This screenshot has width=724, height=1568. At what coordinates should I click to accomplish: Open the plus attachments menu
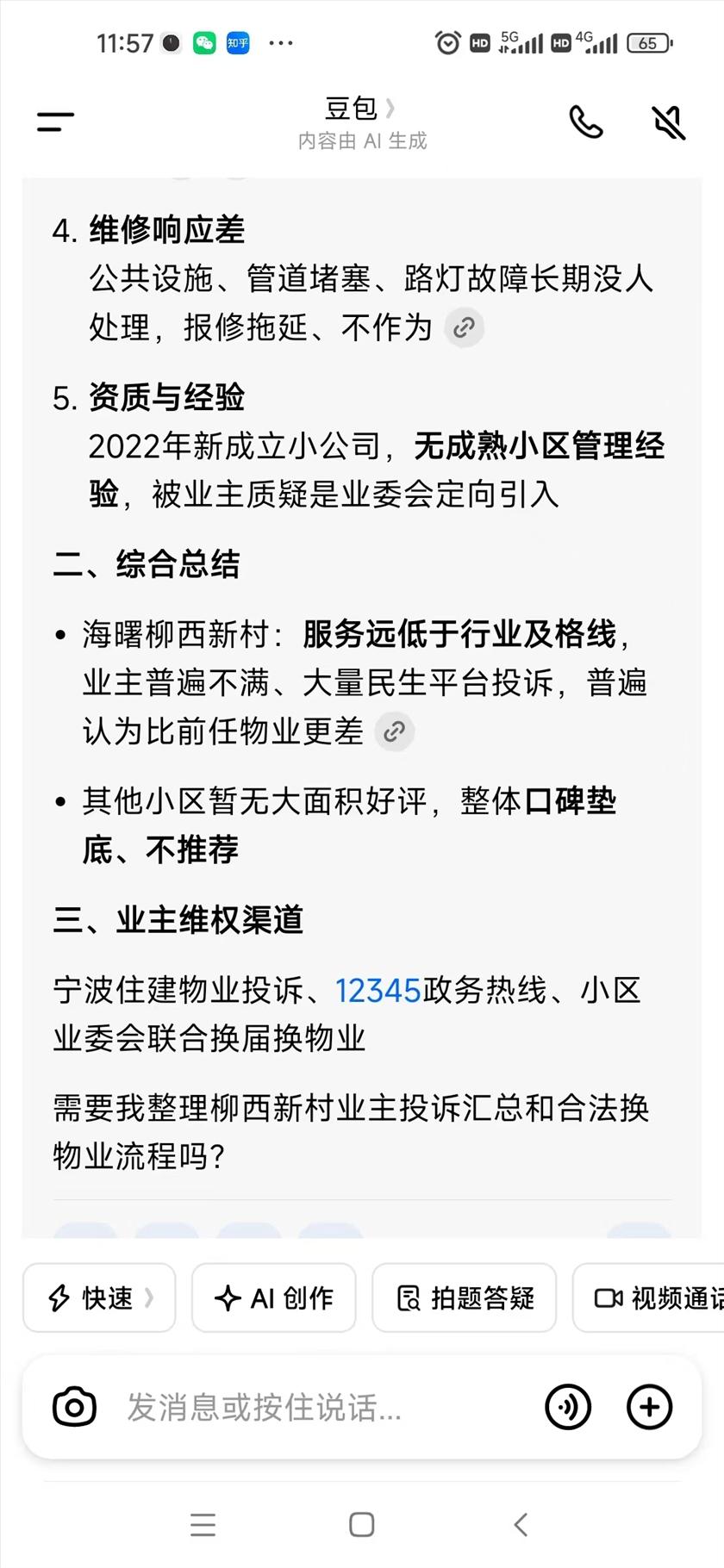point(649,1407)
